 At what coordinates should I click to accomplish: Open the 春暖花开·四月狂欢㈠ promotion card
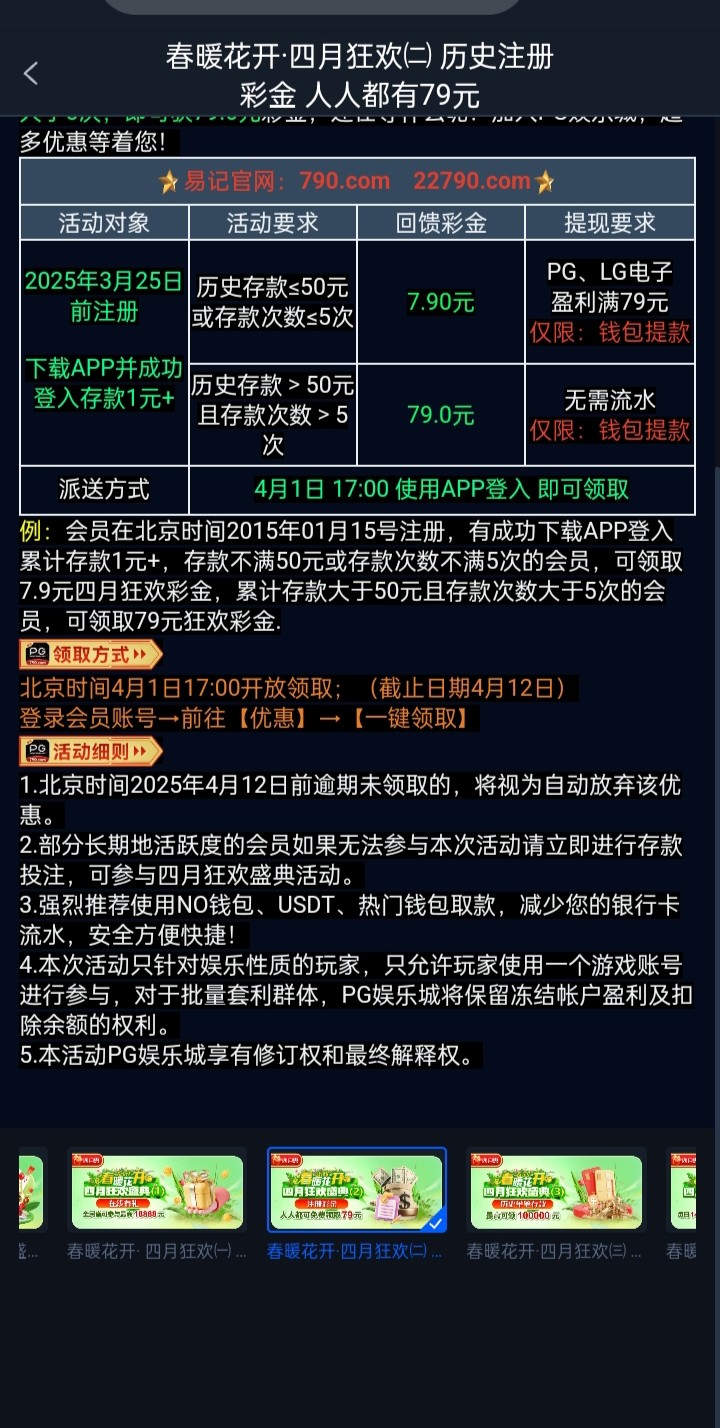point(157,1192)
